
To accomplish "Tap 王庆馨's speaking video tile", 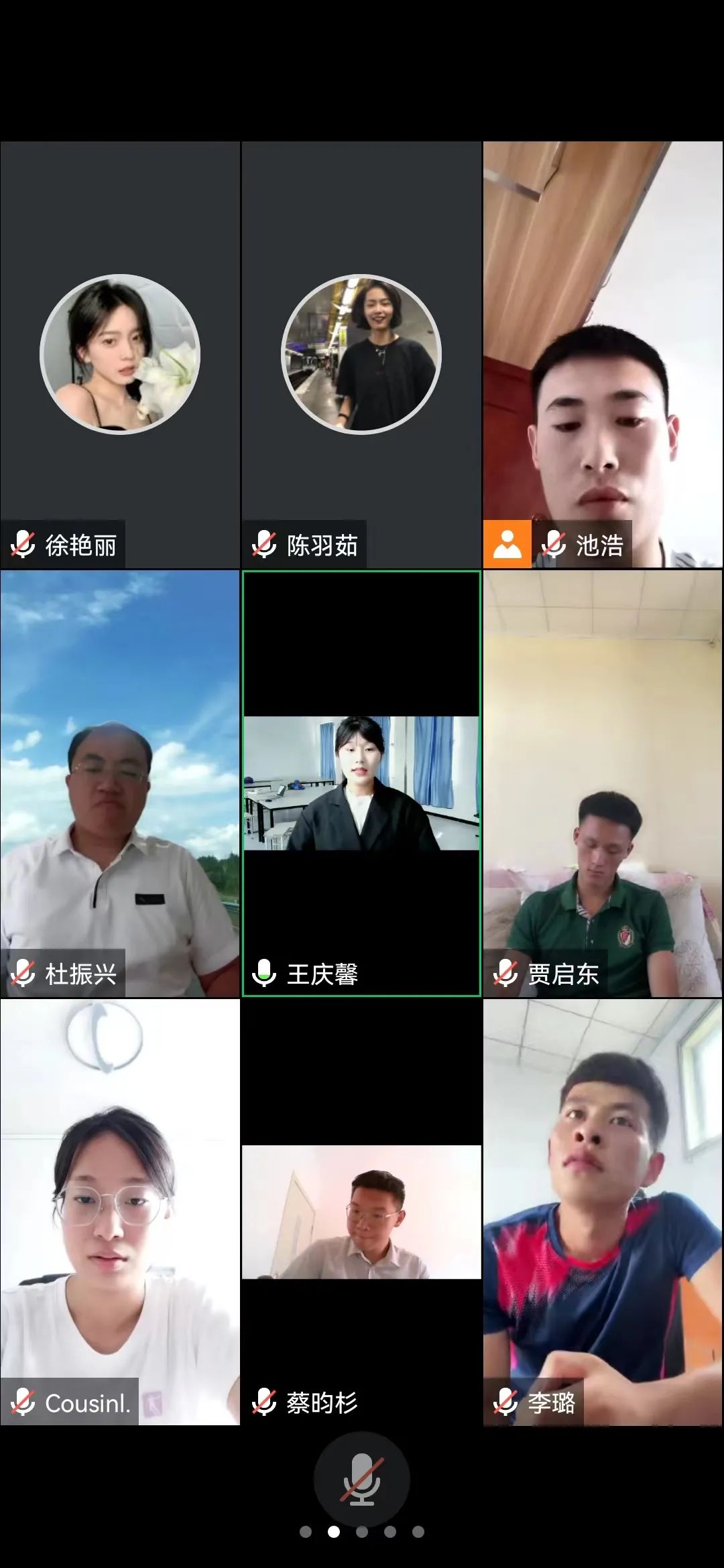I will 361,783.
